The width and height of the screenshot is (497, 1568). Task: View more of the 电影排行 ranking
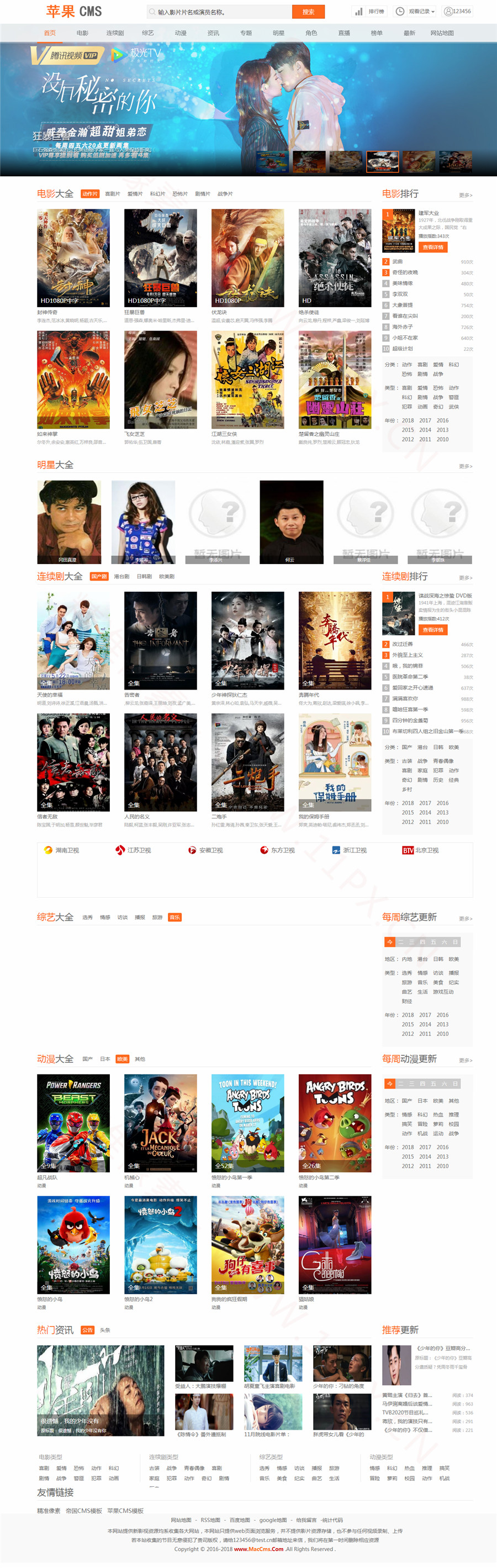[466, 196]
